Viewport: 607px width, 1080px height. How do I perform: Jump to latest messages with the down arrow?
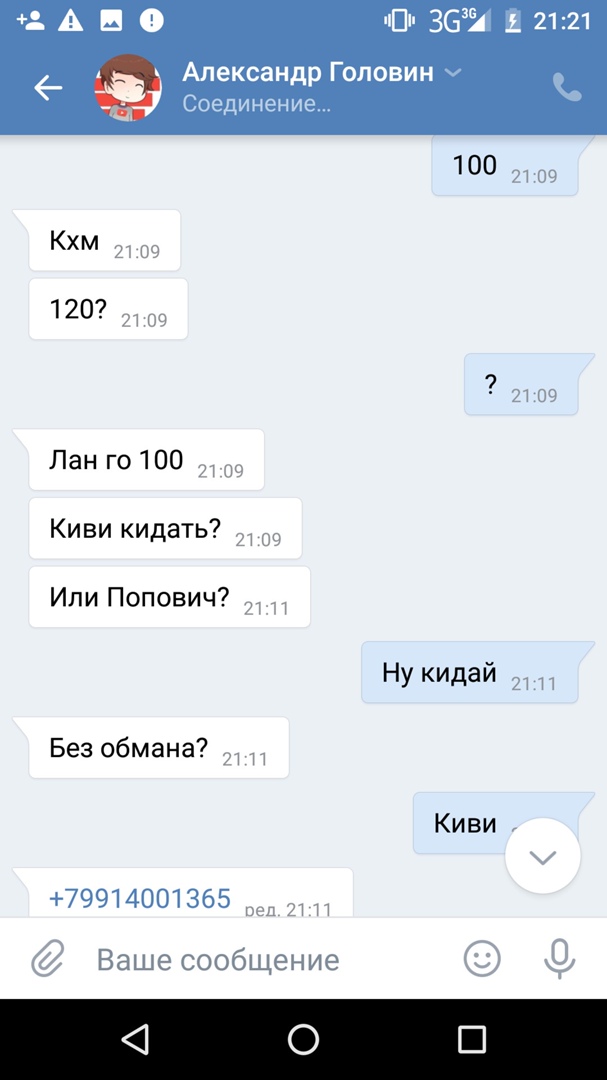point(542,856)
